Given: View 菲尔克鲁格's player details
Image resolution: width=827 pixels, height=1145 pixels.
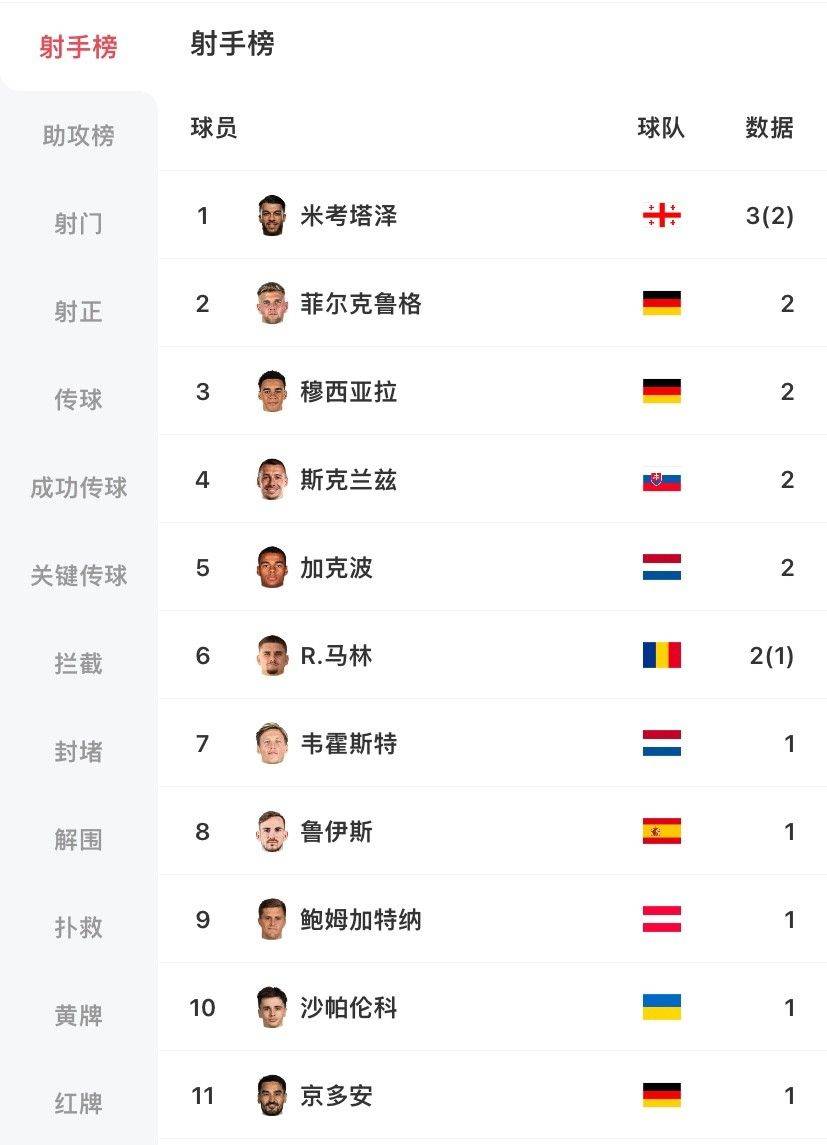Looking at the screenshot, I should pyautogui.click(x=360, y=304).
